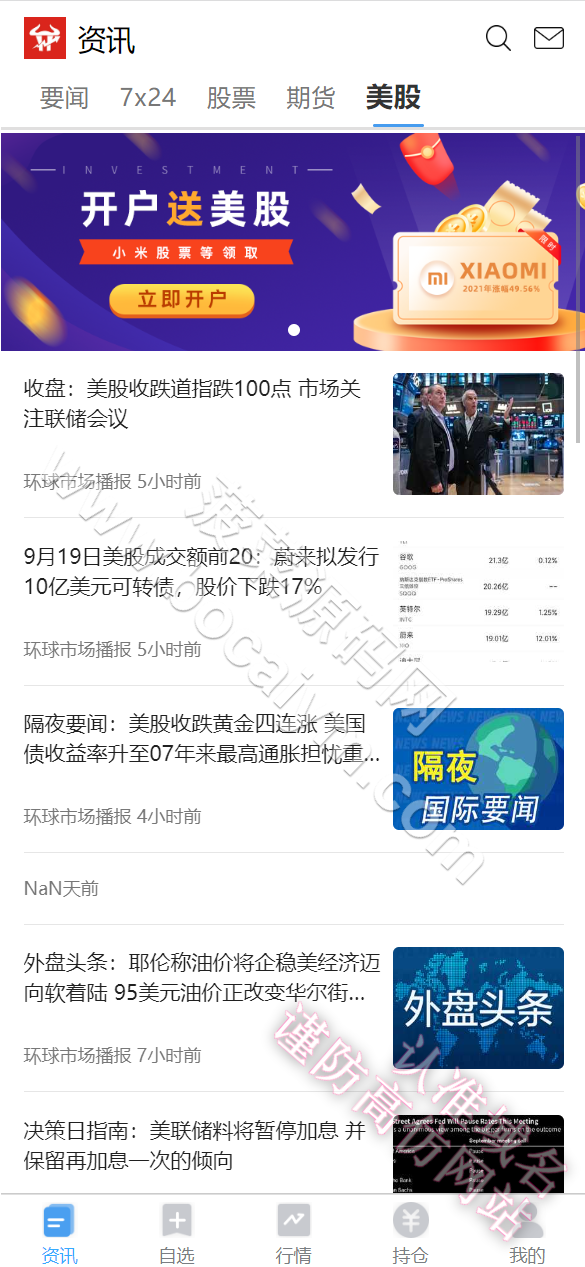Open 决策日指南 article on Fed
The width and height of the screenshot is (585, 1267).
293,1152
